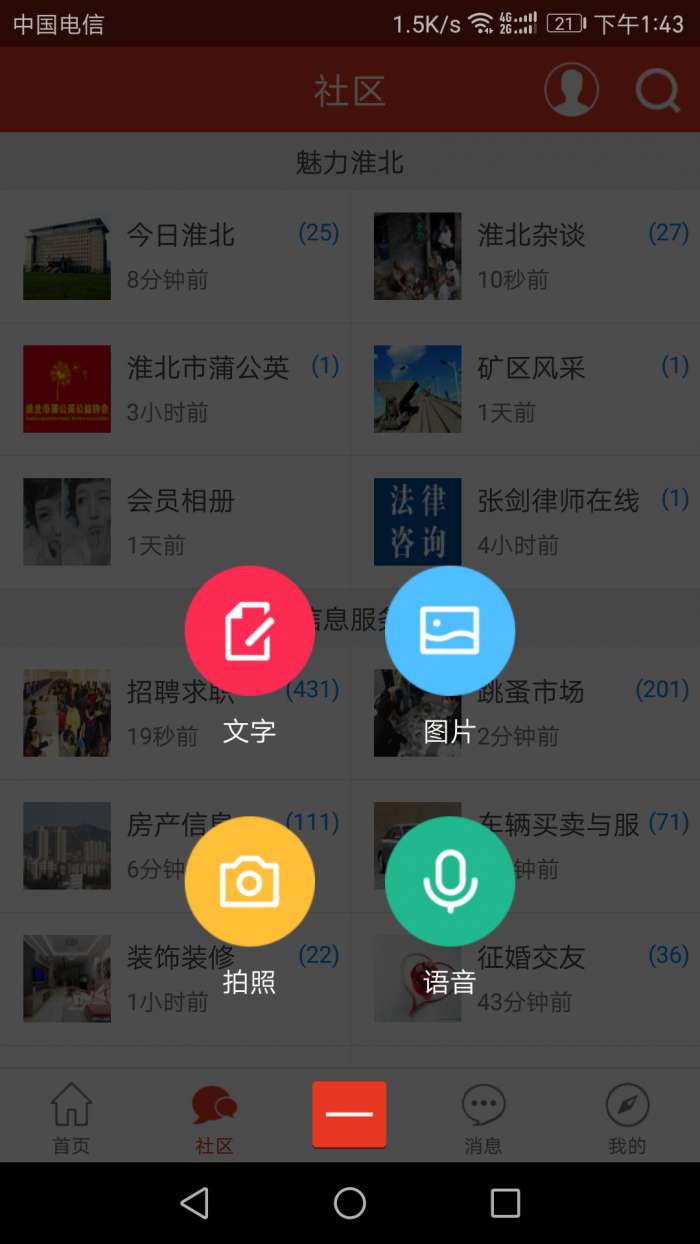This screenshot has width=700, height=1244.
Task: Close the post menu with the red button
Action: [x=349, y=1114]
